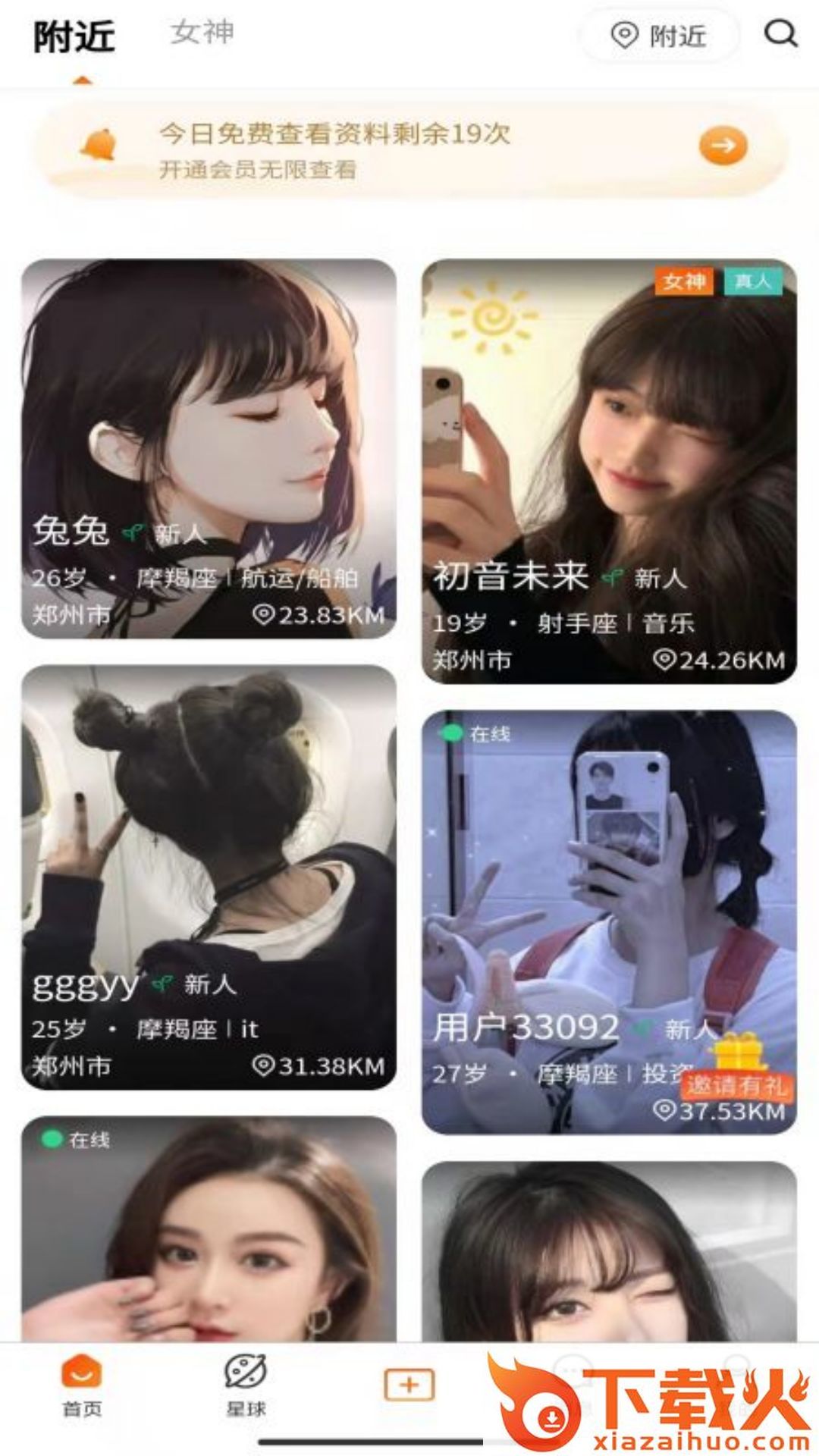The image size is (819, 1456).
Task: Create a new post with plus button
Action: pyautogui.click(x=409, y=1385)
